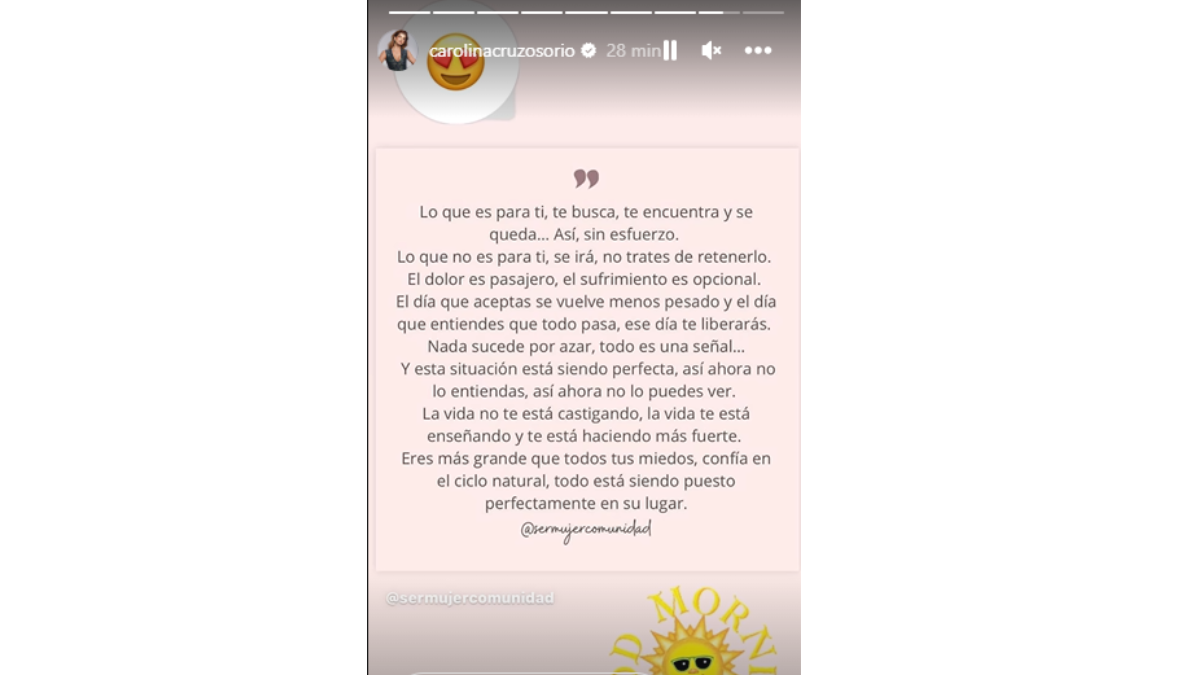Unmute the story audio

[x=711, y=50]
